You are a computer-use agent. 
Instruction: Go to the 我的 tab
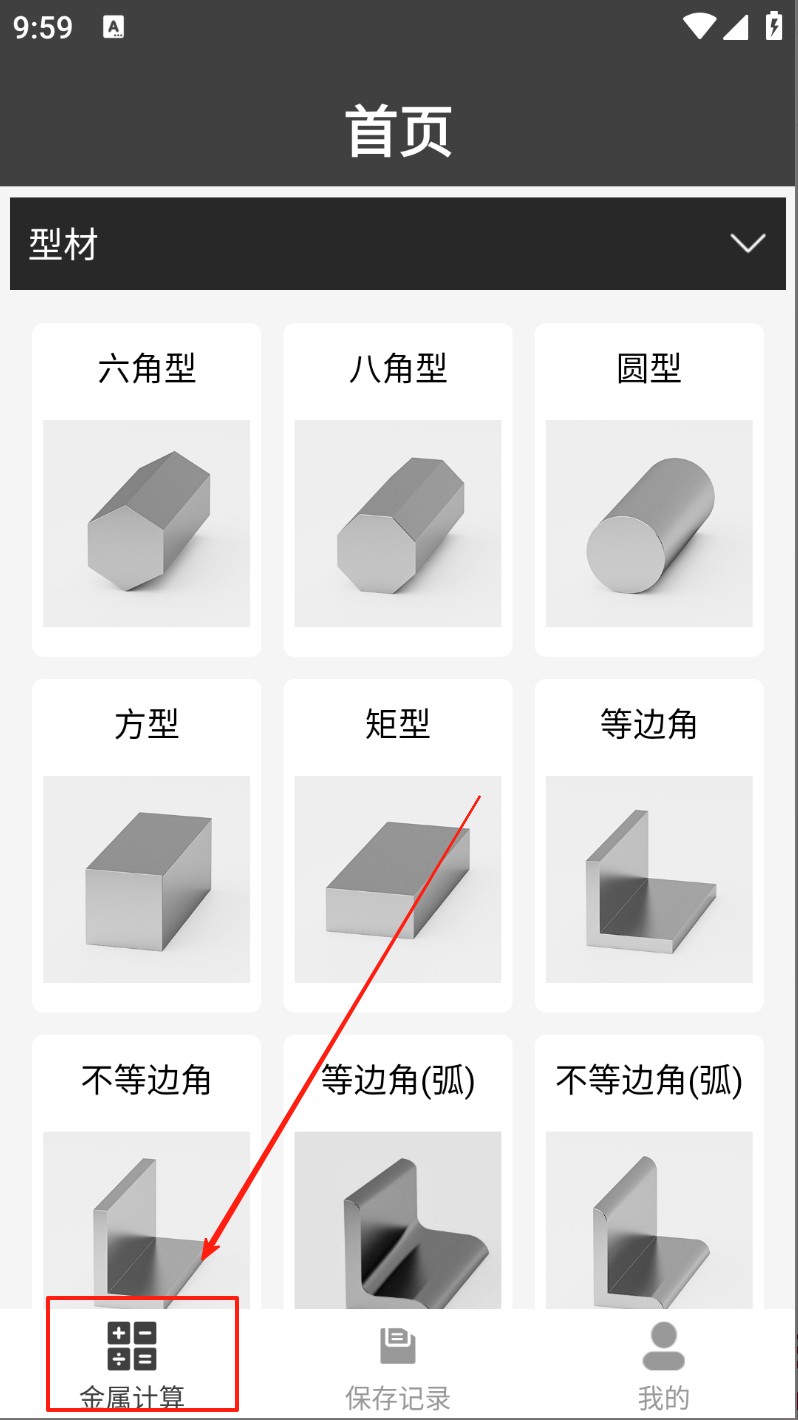pos(663,1364)
